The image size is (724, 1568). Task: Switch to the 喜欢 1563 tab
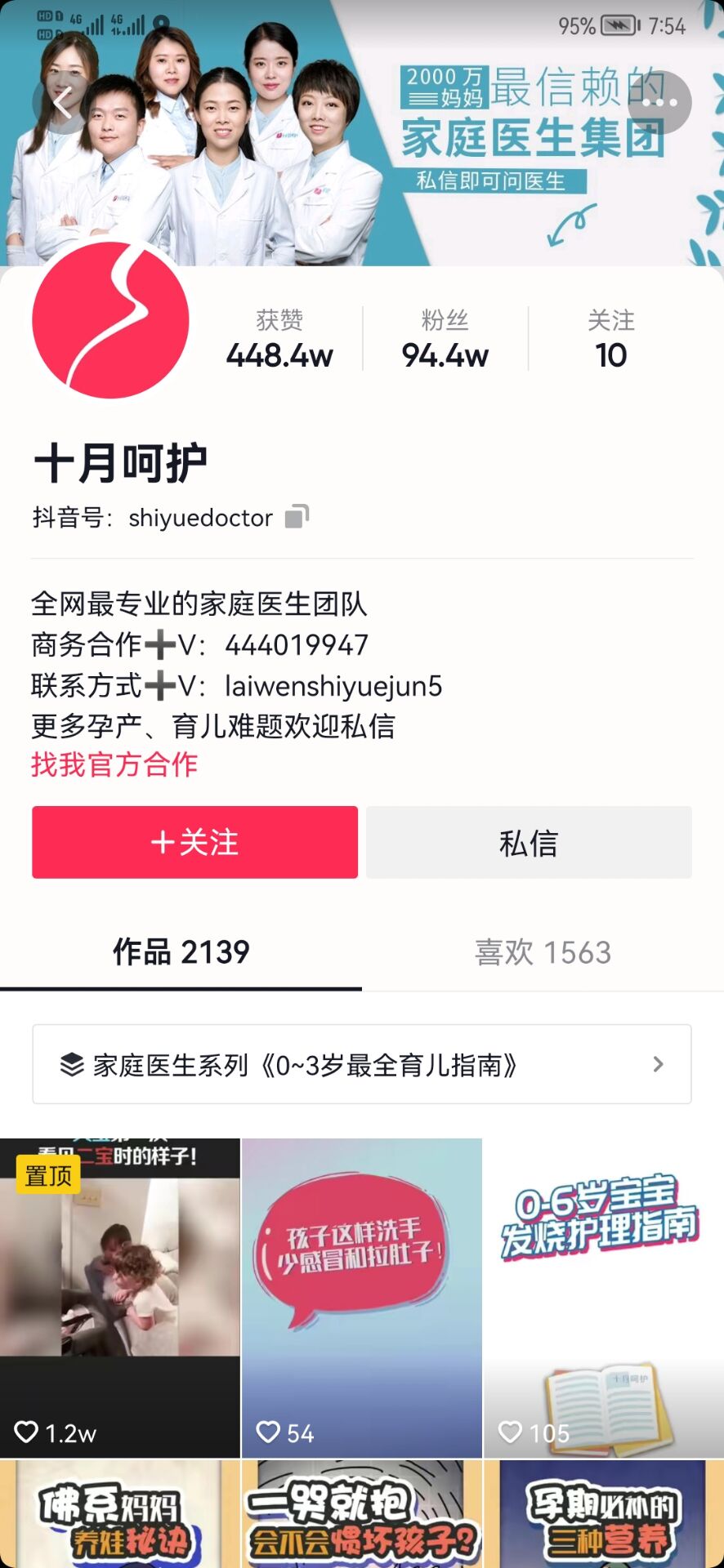coord(543,952)
